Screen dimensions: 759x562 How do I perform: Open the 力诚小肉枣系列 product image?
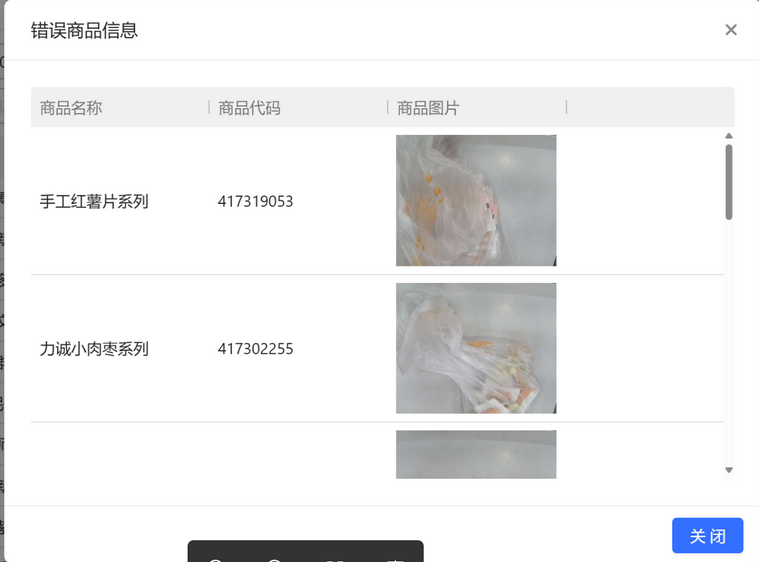tap(476, 348)
